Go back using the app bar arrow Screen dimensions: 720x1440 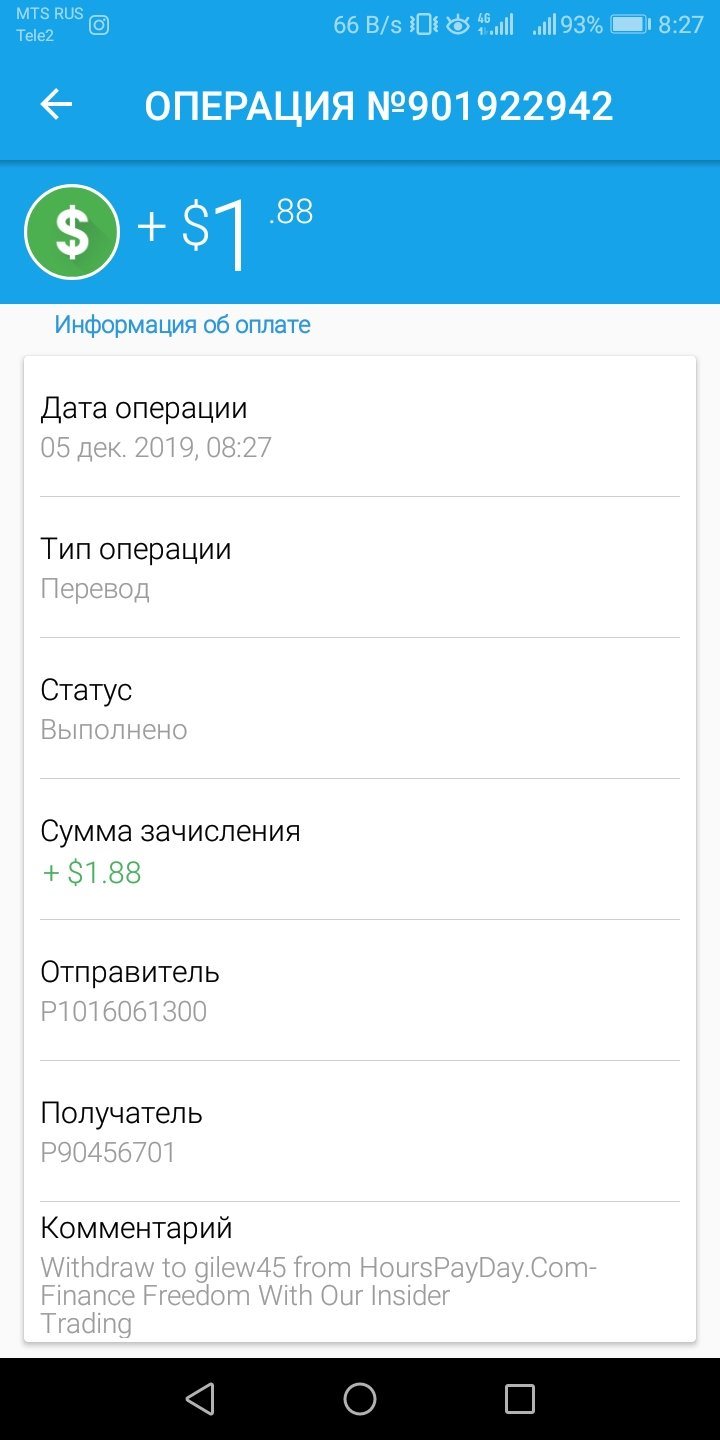(x=57, y=105)
